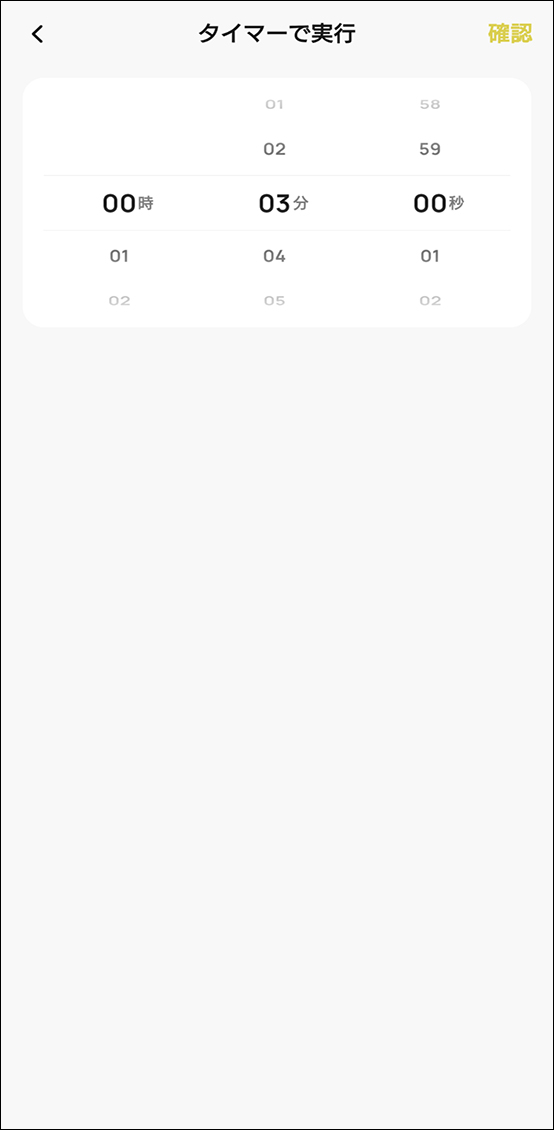The height and width of the screenshot is (1130, 554).
Task: Select 04 in the minutes column
Action: pyautogui.click(x=274, y=256)
